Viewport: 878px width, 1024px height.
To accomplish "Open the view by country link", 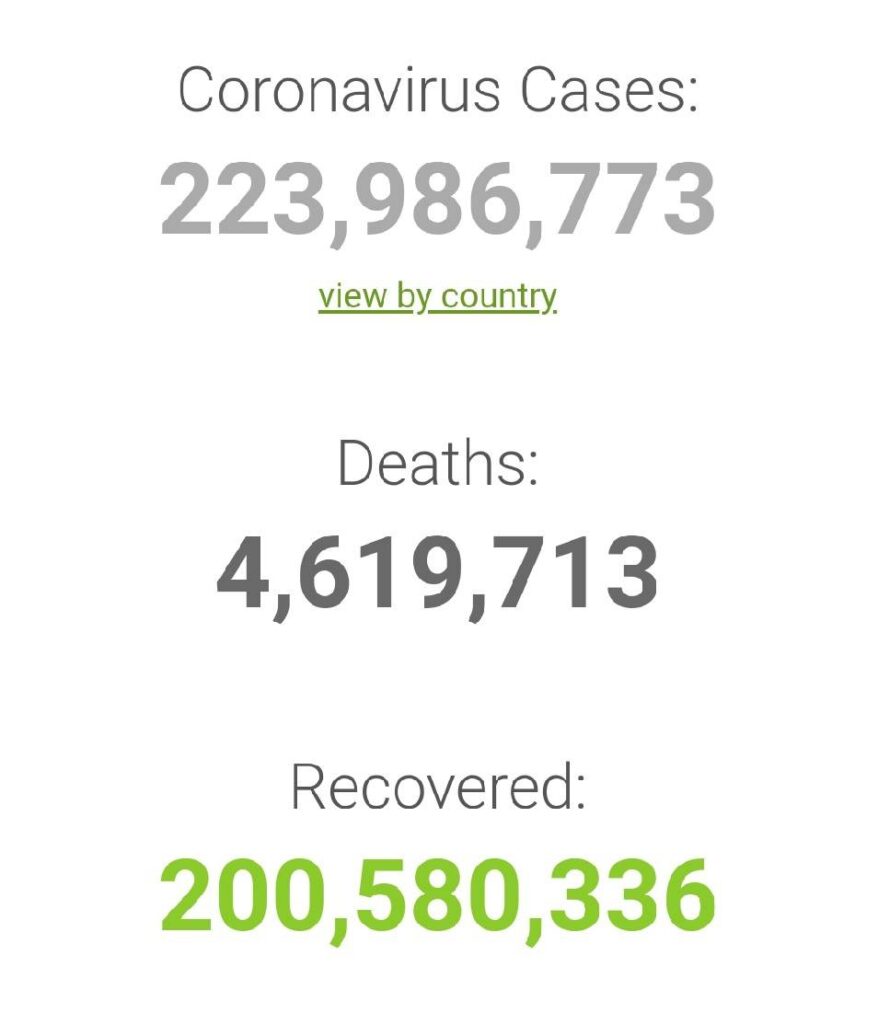I will [437, 297].
